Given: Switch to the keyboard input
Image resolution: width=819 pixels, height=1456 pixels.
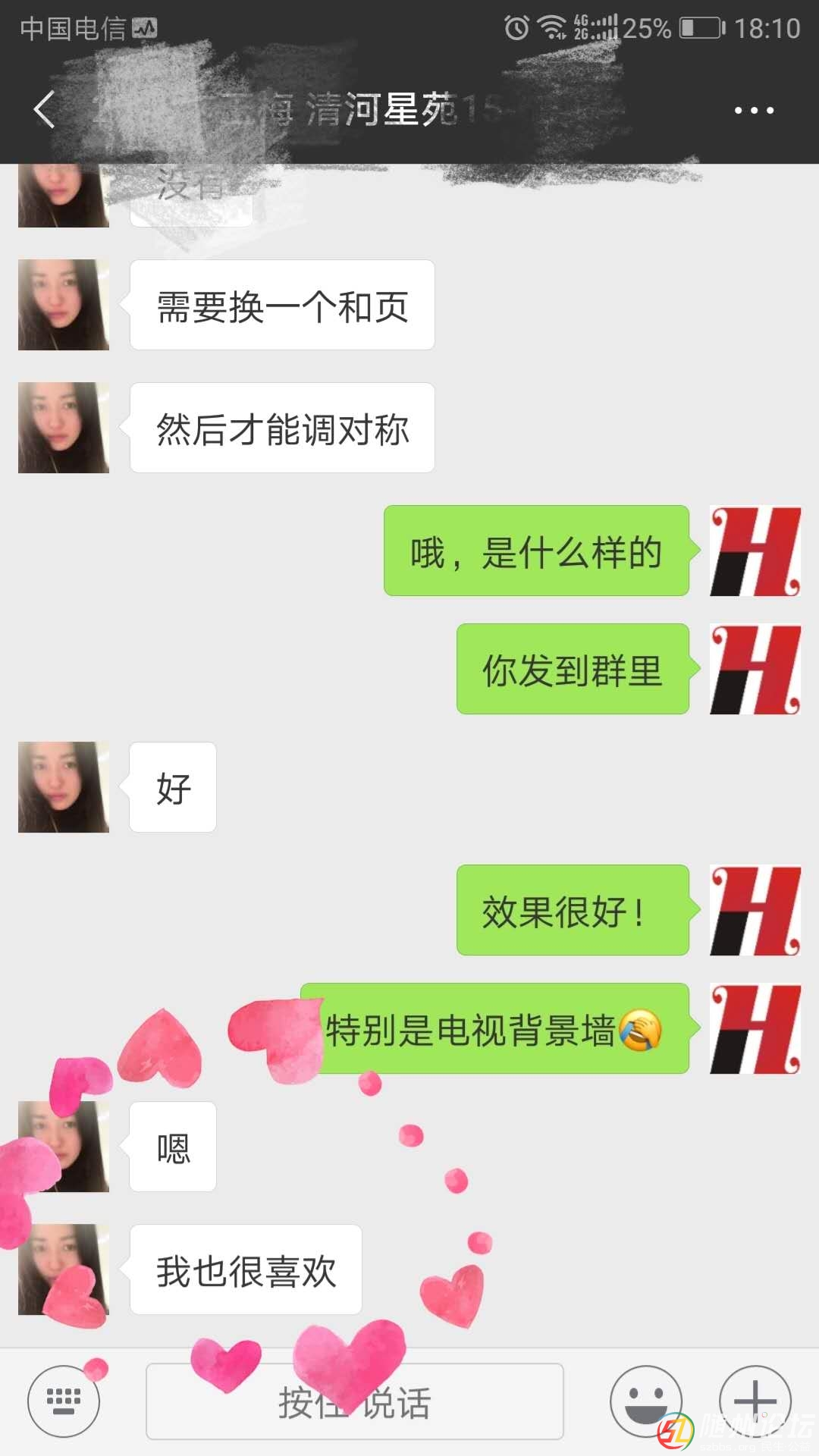Looking at the screenshot, I should 64,1401.
